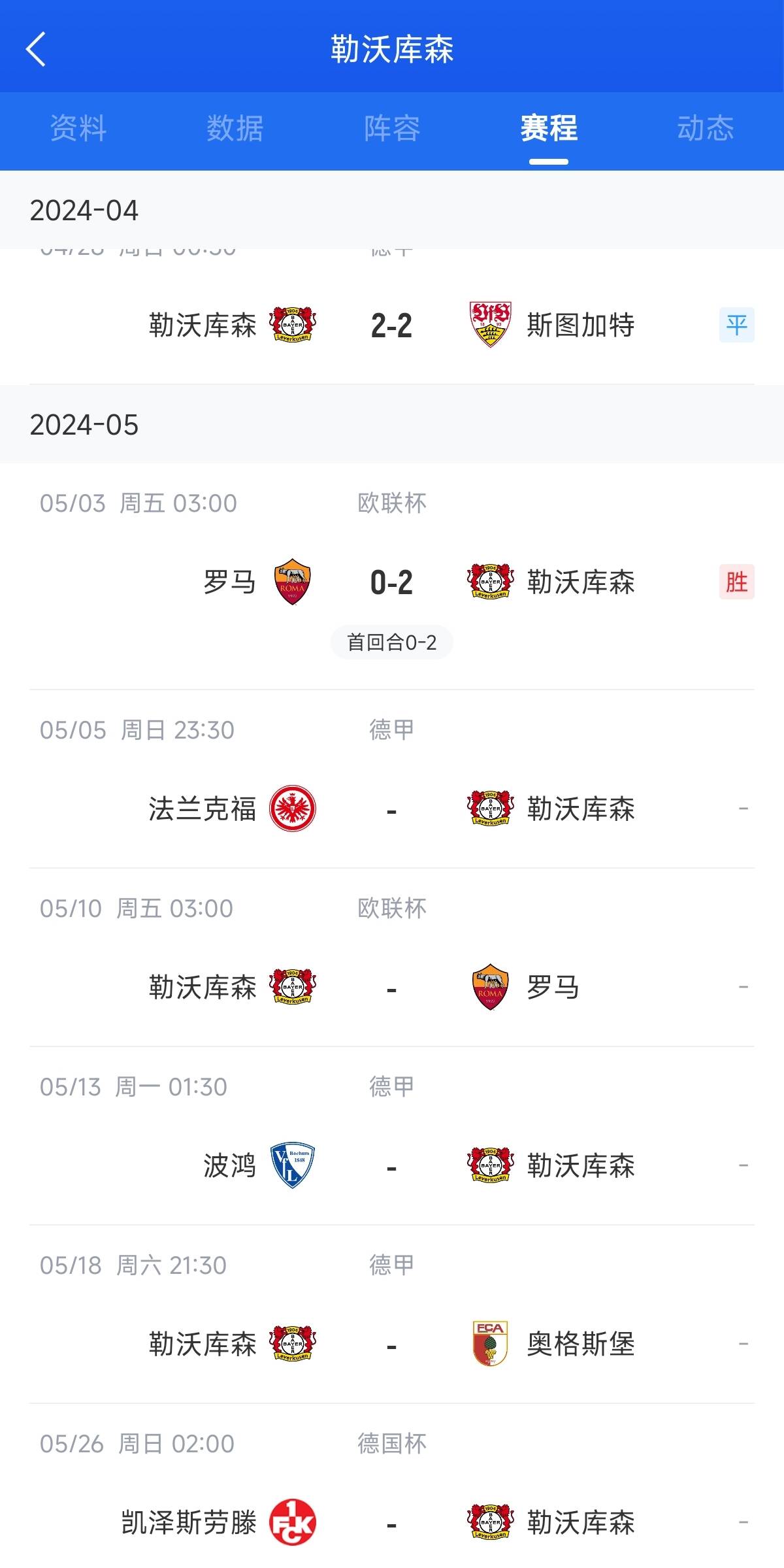Switch to the 动态 tab
This screenshot has width=784, height=1568.
pyautogui.click(x=706, y=128)
